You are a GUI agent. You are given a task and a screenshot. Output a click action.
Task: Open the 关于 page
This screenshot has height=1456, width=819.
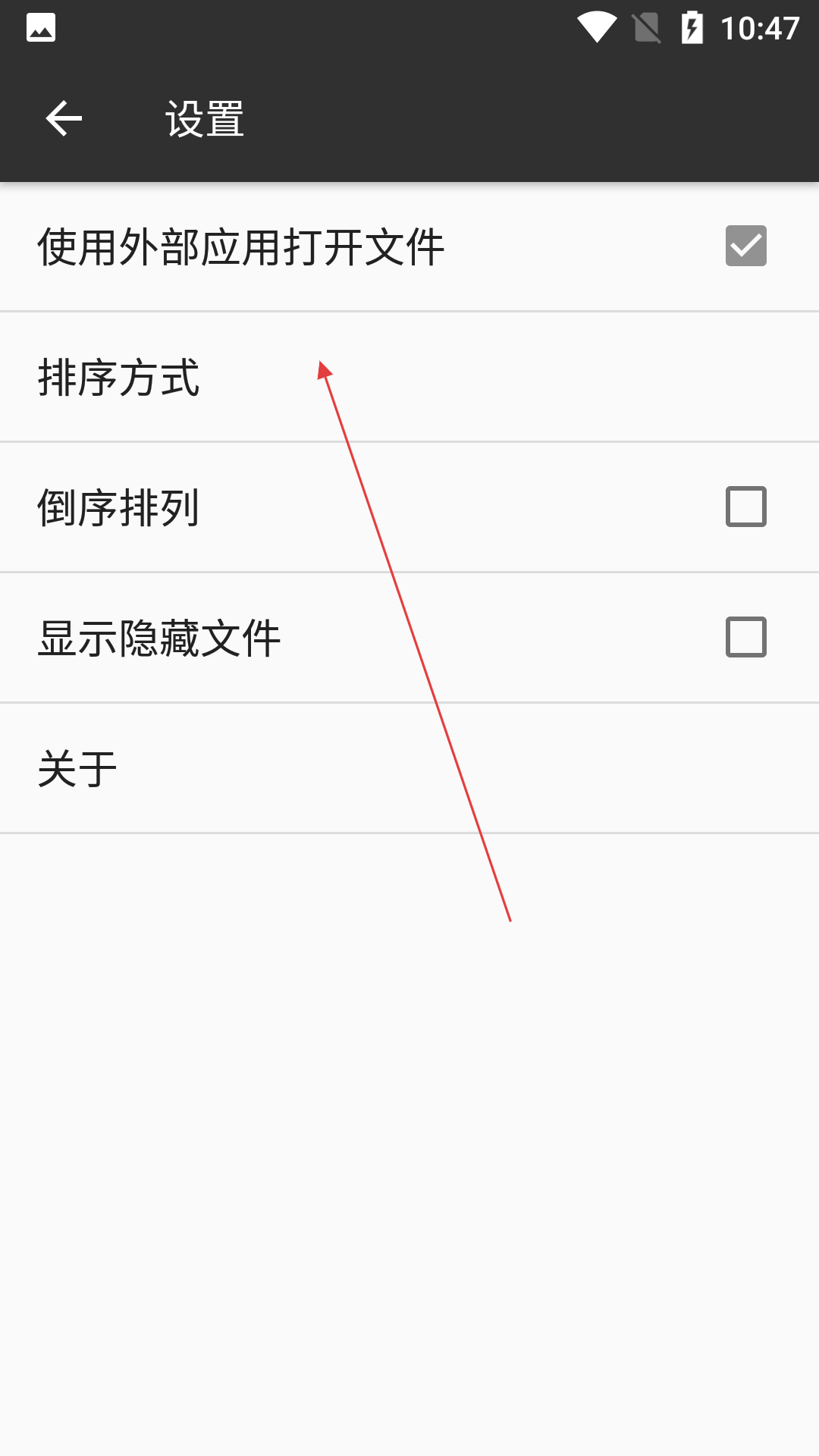pyautogui.click(x=409, y=768)
